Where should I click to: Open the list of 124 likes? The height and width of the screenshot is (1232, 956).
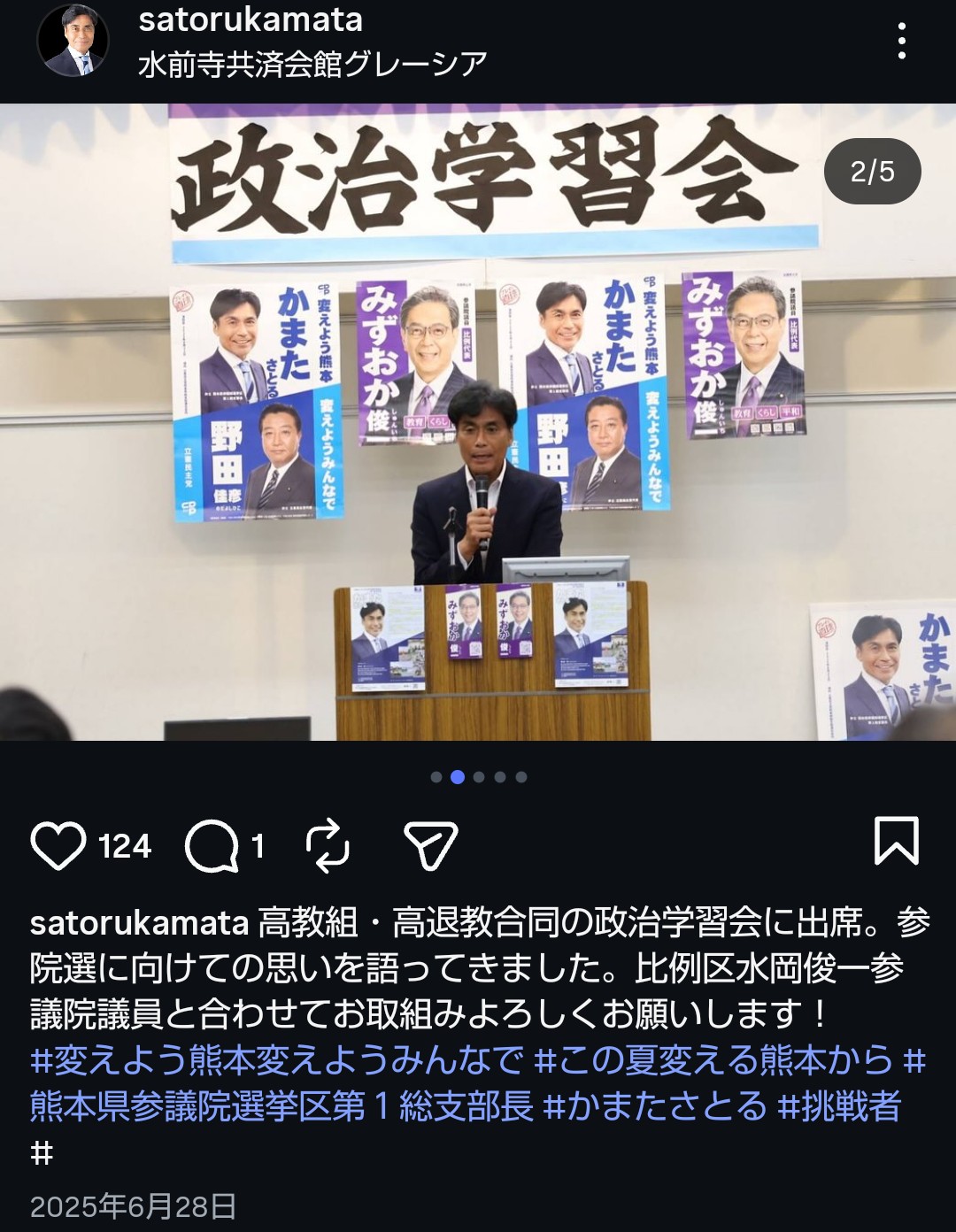[x=125, y=846]
